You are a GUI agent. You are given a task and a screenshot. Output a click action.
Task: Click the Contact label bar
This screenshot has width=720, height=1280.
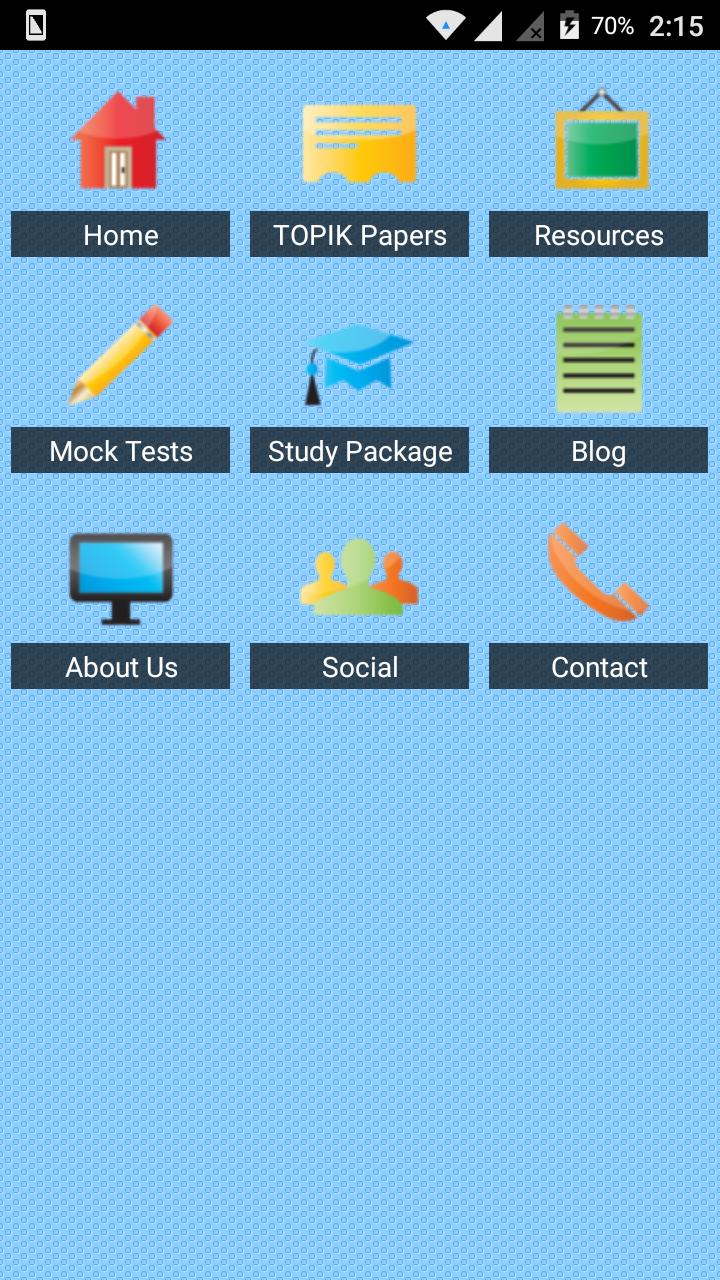click(x=599, y=666)
